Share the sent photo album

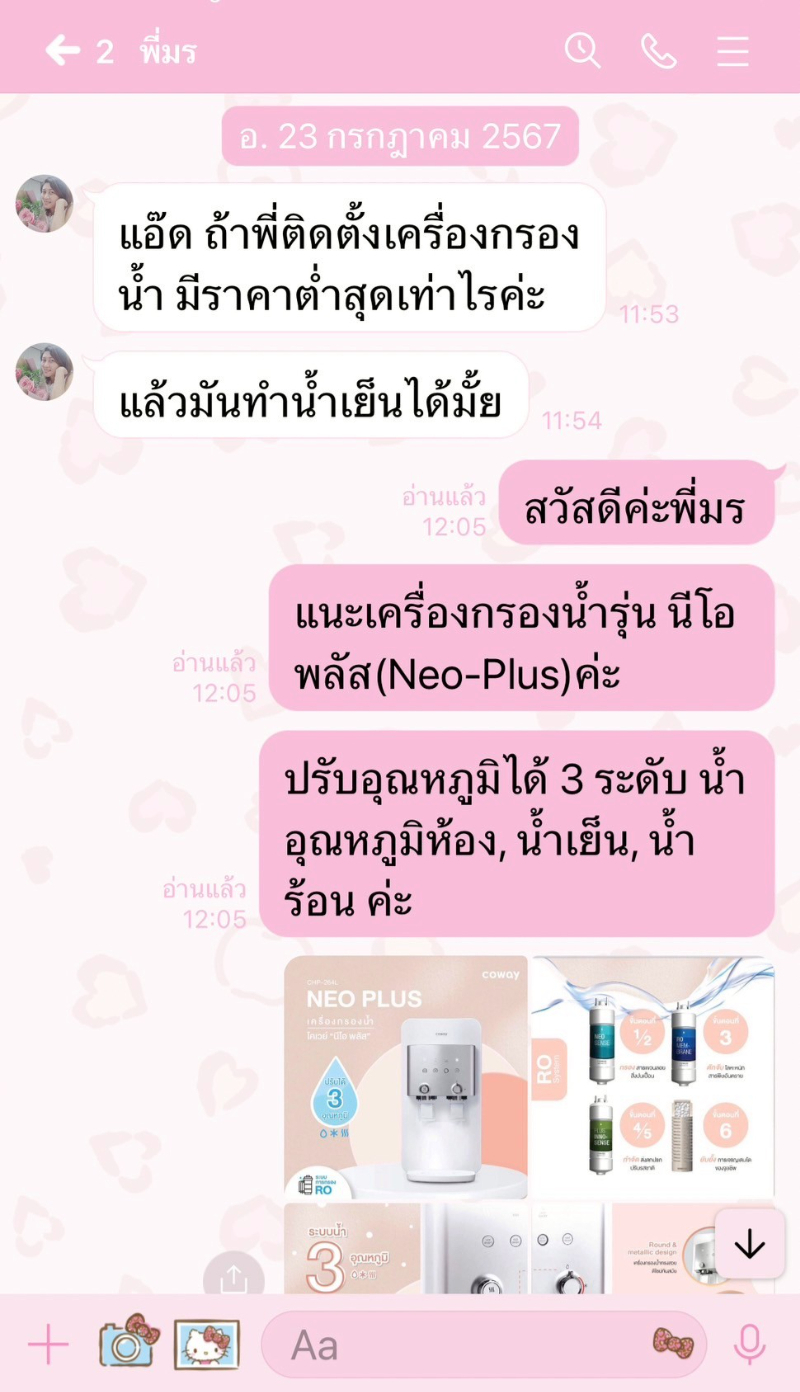point(233,1276)
